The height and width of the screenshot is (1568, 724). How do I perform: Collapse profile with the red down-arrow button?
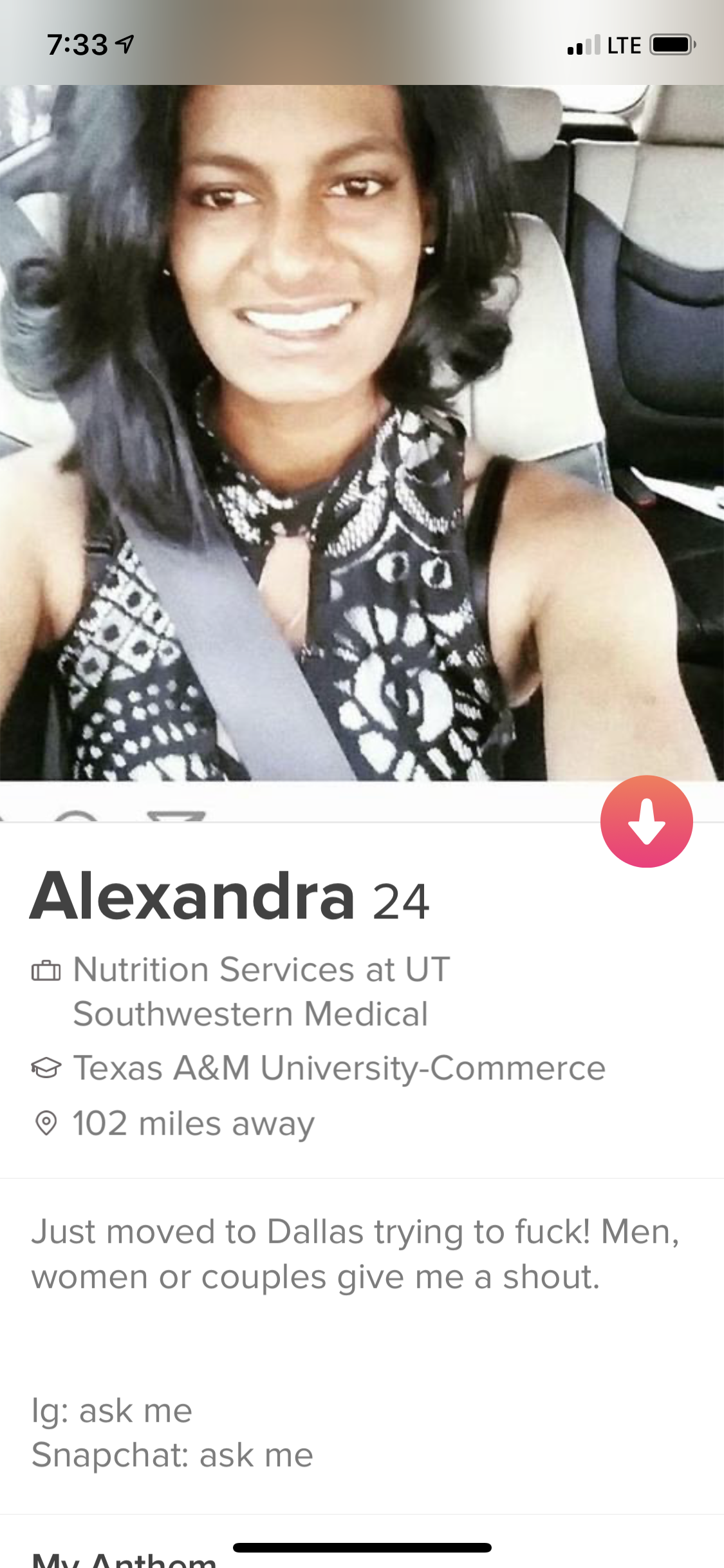(x=646, y=821)
